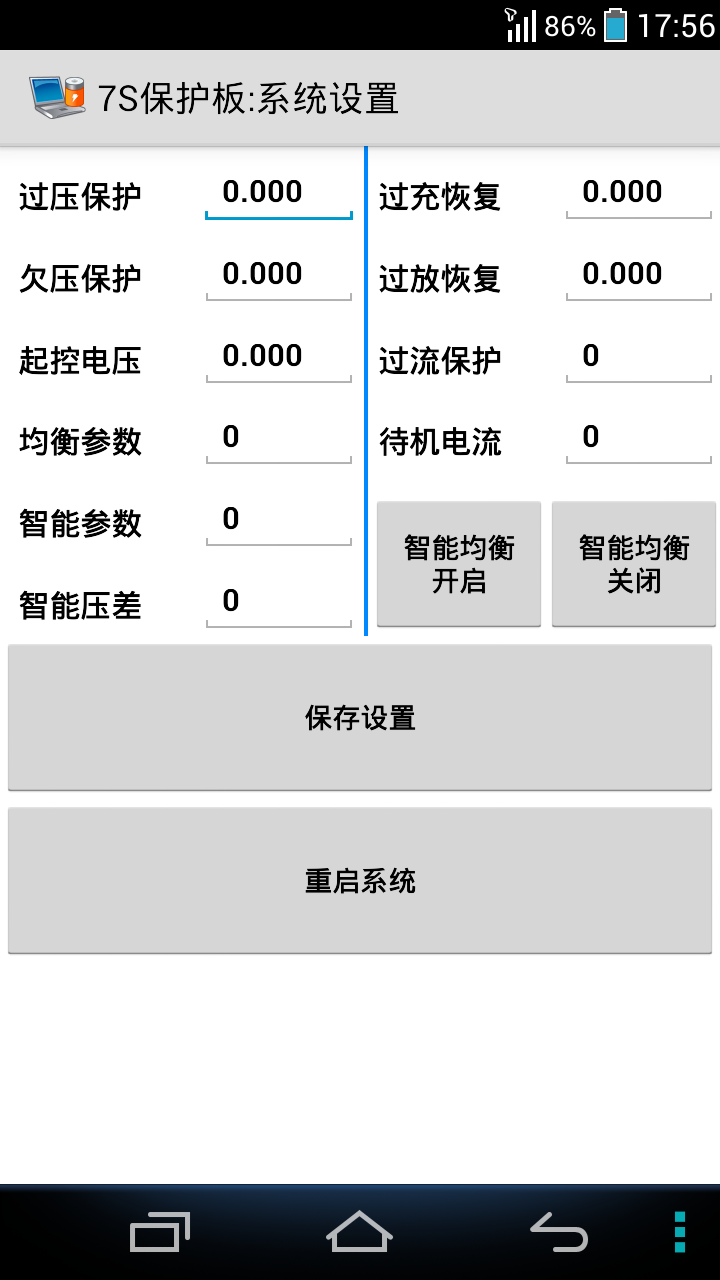The image size is (720, 1280).
Task: Edit the 过流保护 value
Action: 638,357
